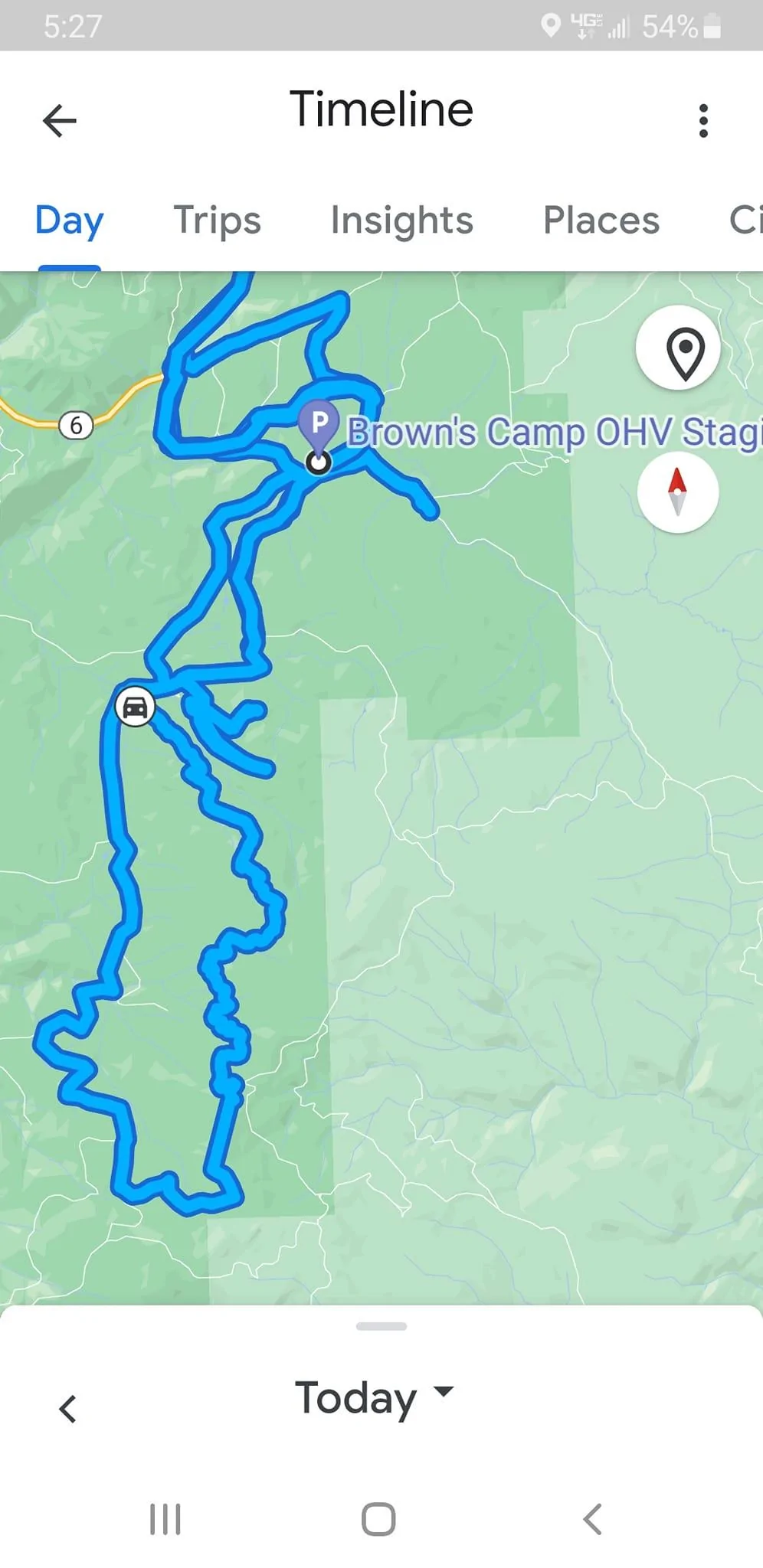763x1568 pixels.
Task: Expand the bottom sheet drag handle
Action: 381,1326
